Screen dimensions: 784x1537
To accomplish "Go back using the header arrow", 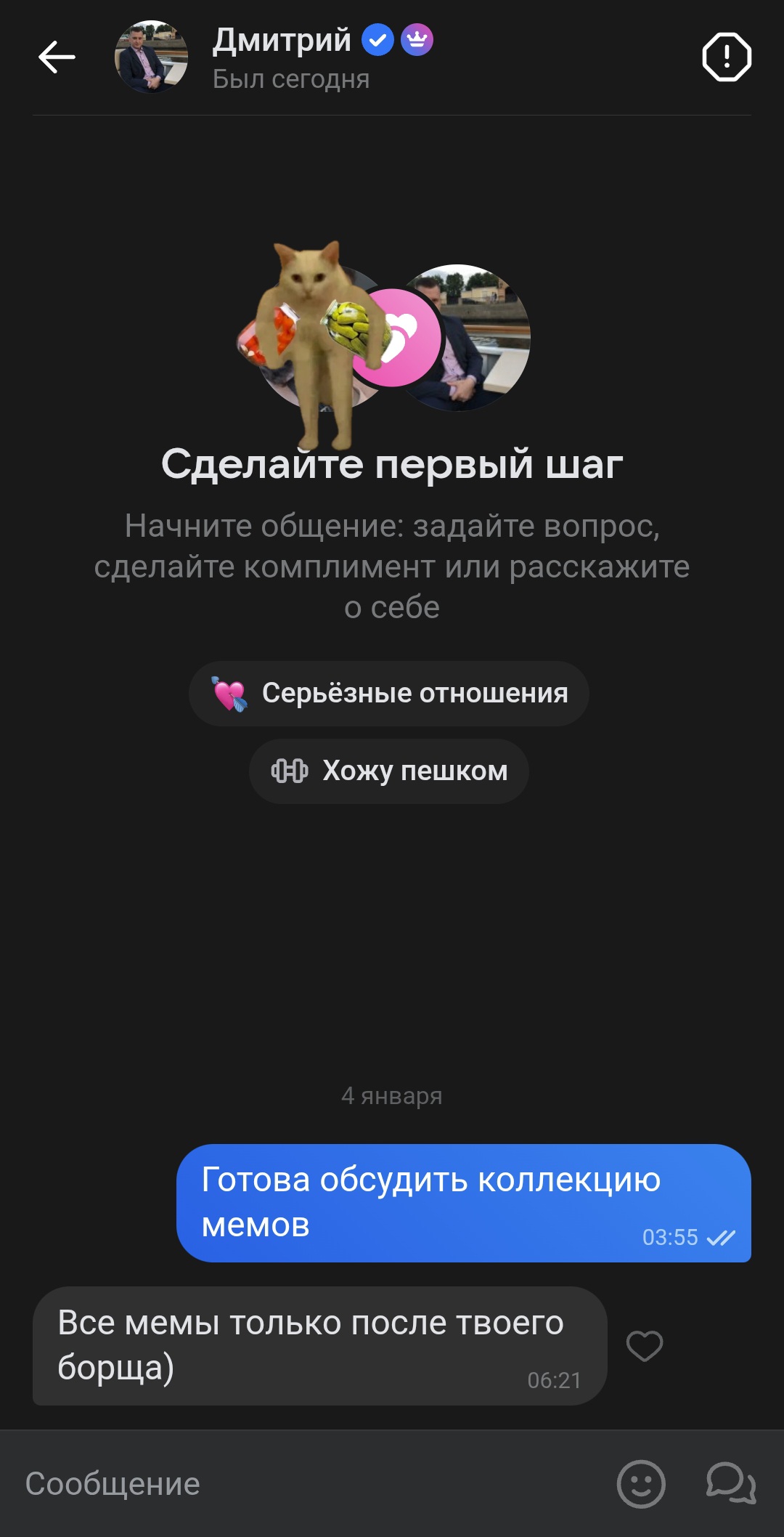I will 57,57.
